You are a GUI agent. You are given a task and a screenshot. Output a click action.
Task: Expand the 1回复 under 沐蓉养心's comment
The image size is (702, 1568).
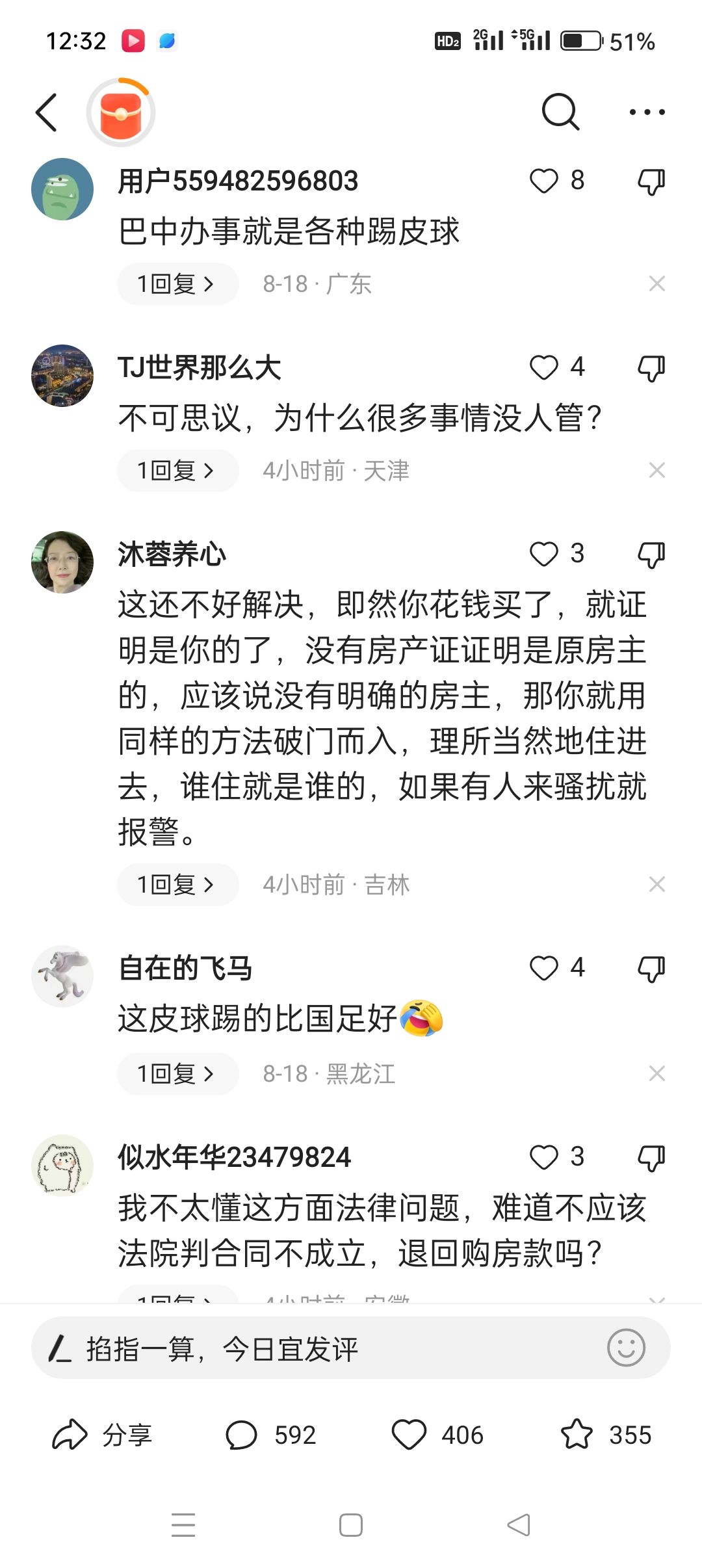pos(177,884)
